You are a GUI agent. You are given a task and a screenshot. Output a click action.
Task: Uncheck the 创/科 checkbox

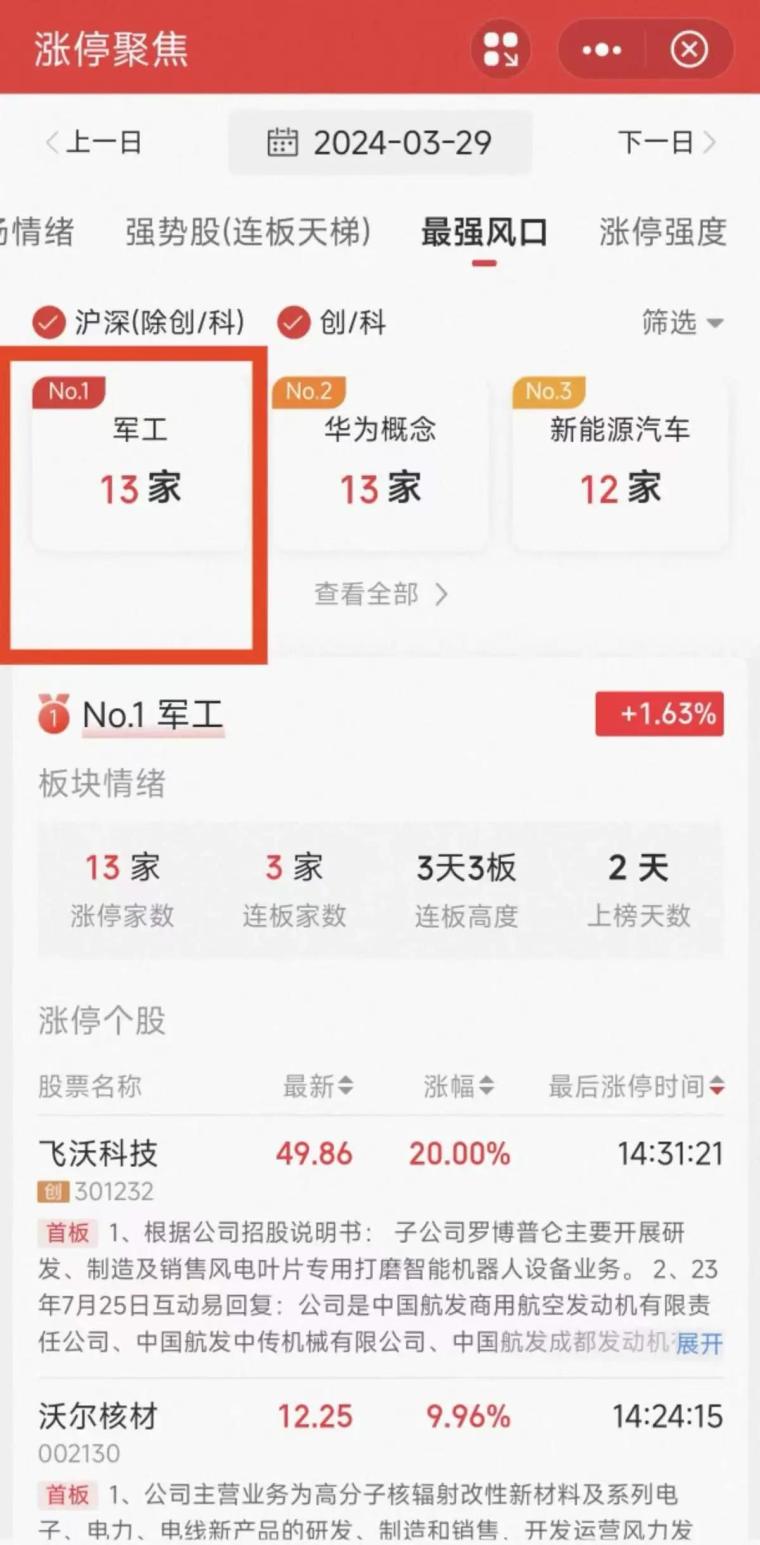coord(293,323)
